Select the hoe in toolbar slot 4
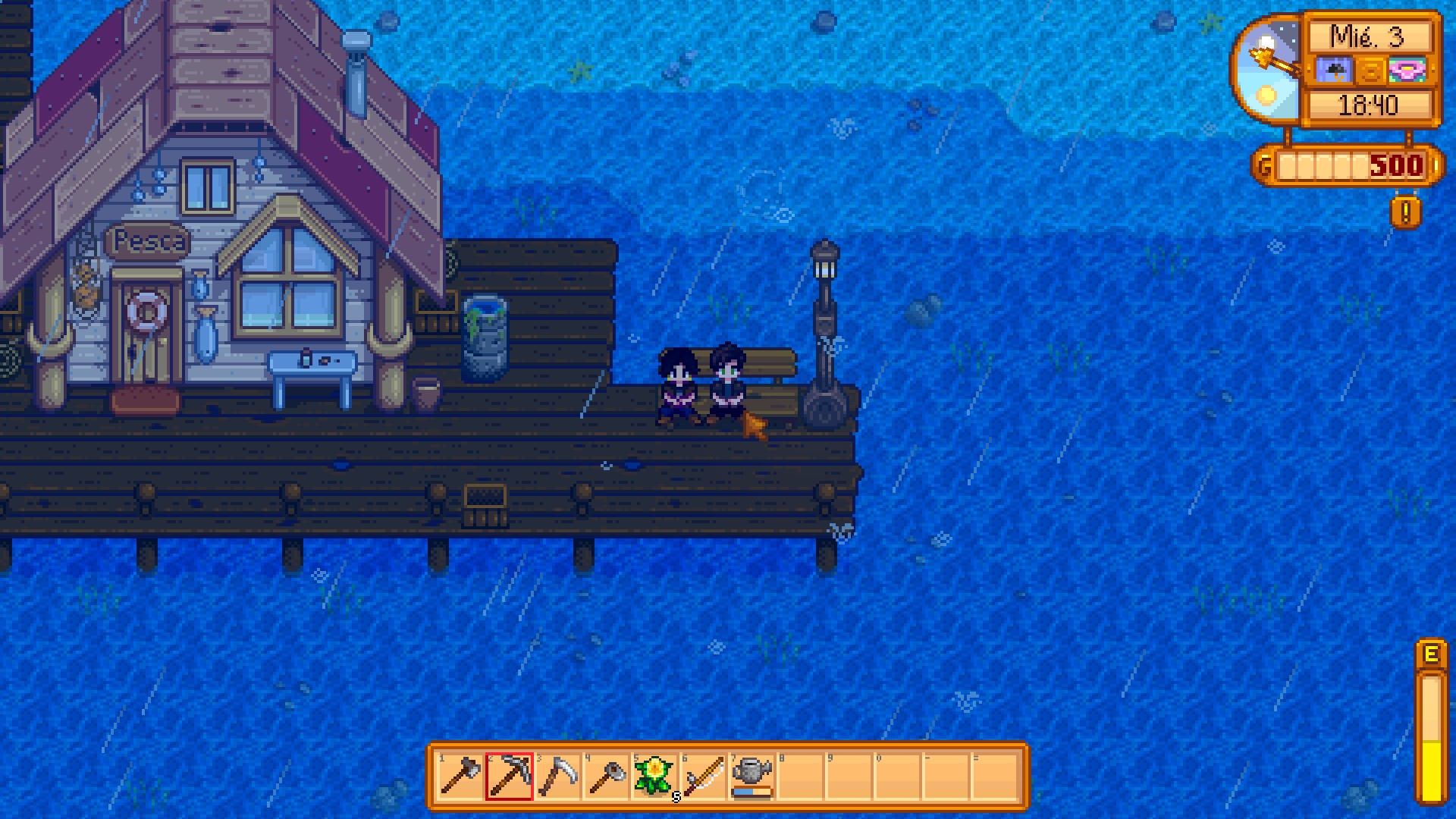 [606, 776]
